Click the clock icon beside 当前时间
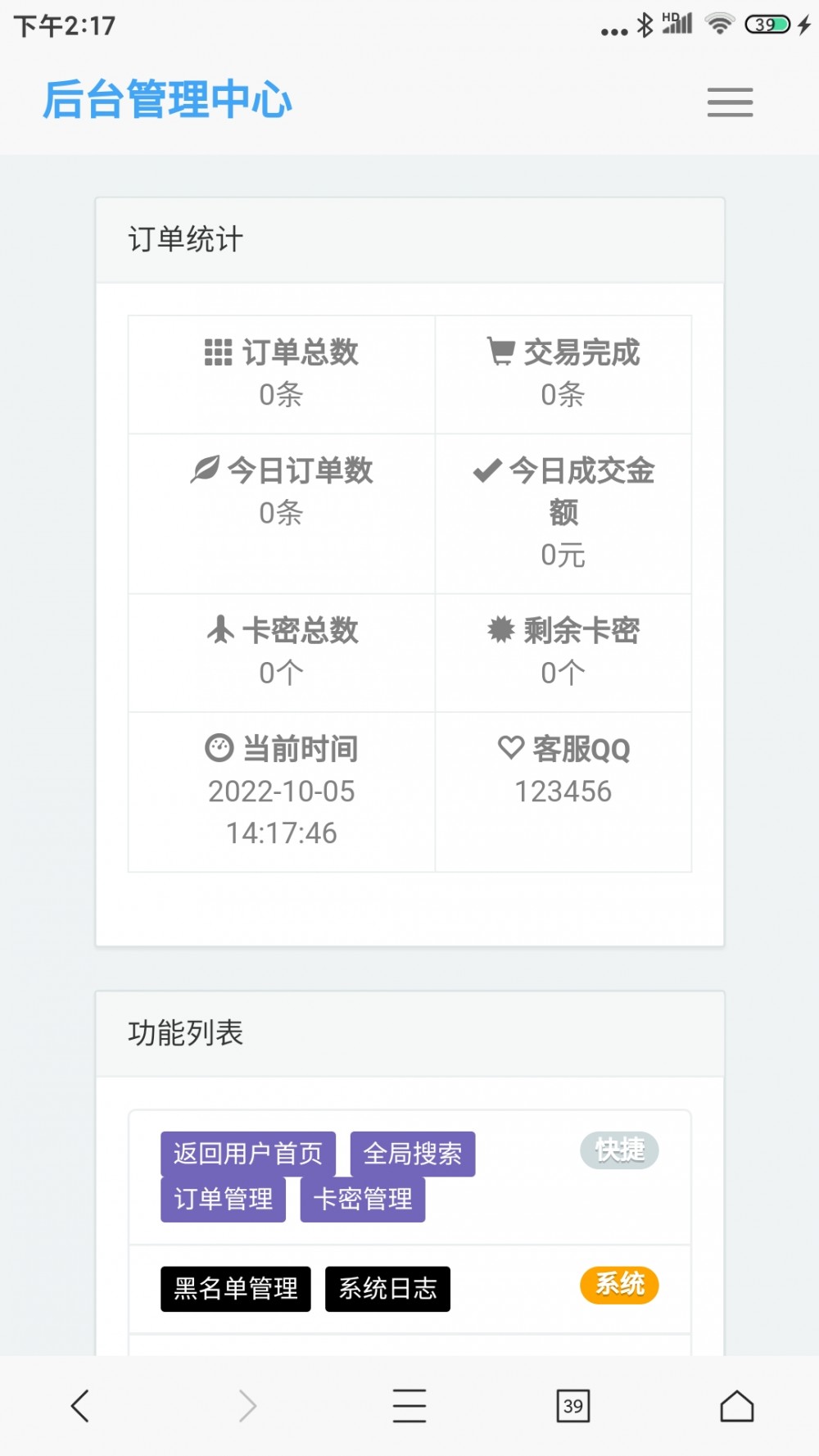This screenshot has width=819, height=1456. 218,748
